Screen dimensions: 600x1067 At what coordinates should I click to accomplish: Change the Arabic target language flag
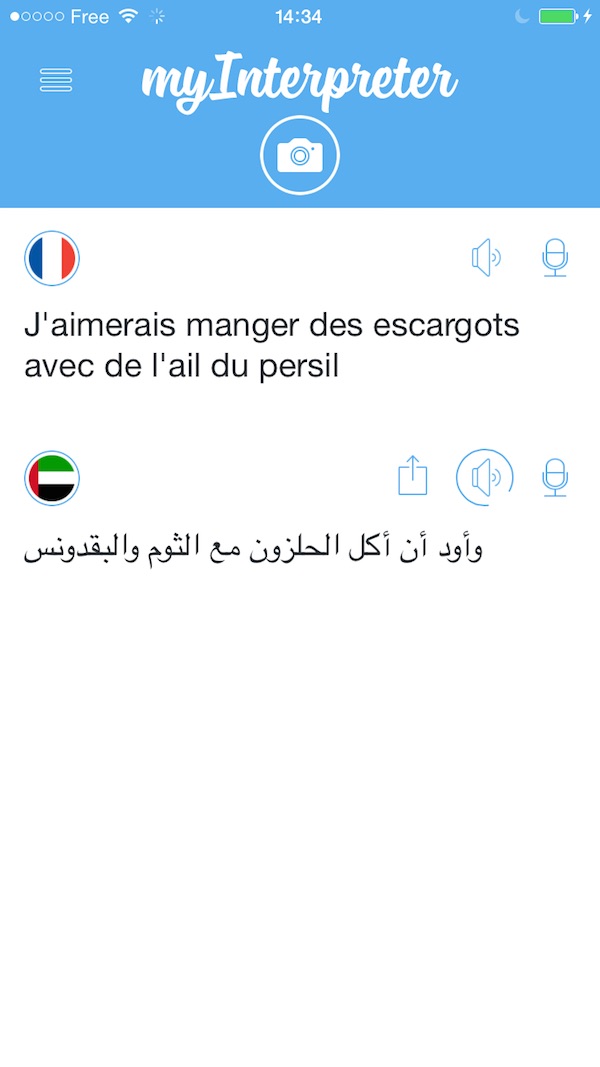point(52,478)
